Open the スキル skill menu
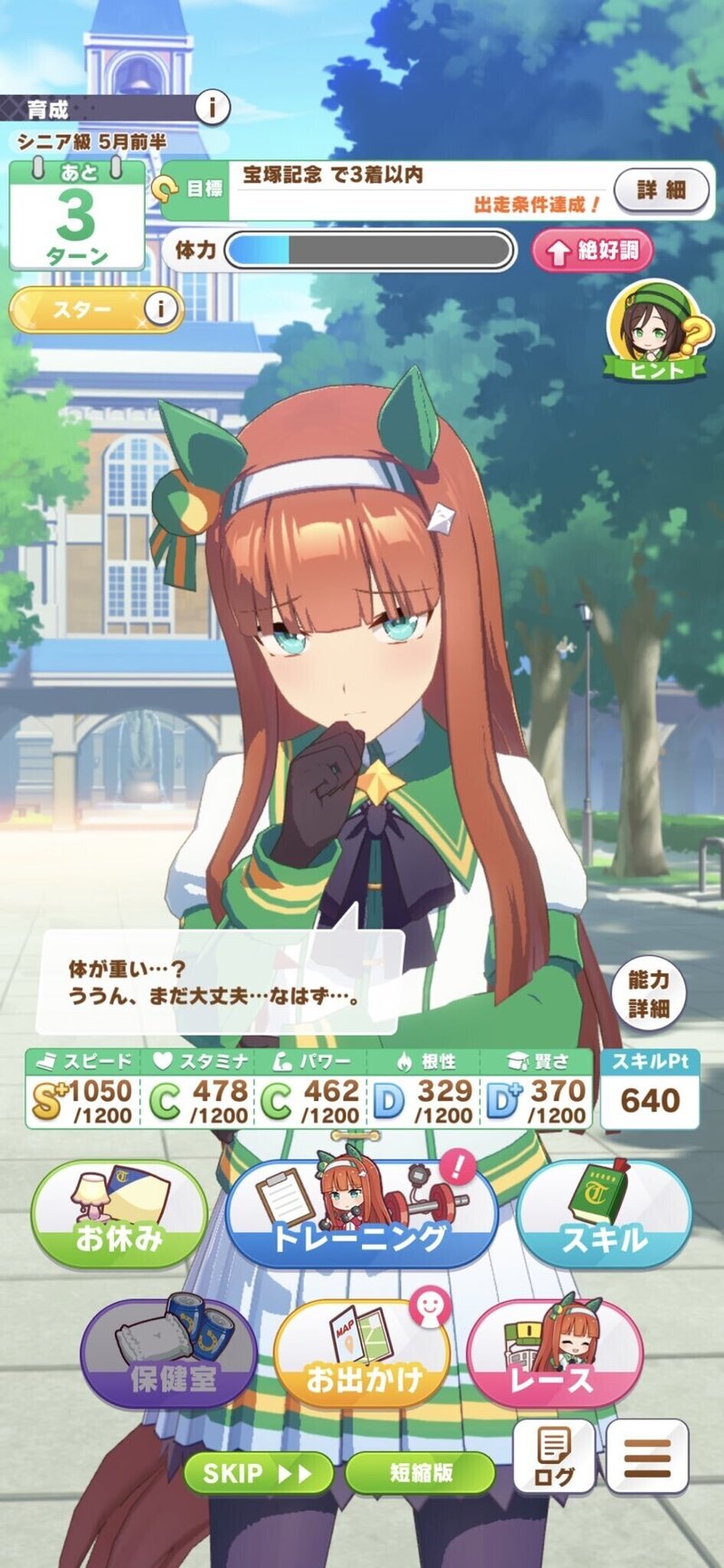This screenshot has width=724, height=1568. 604,1214
